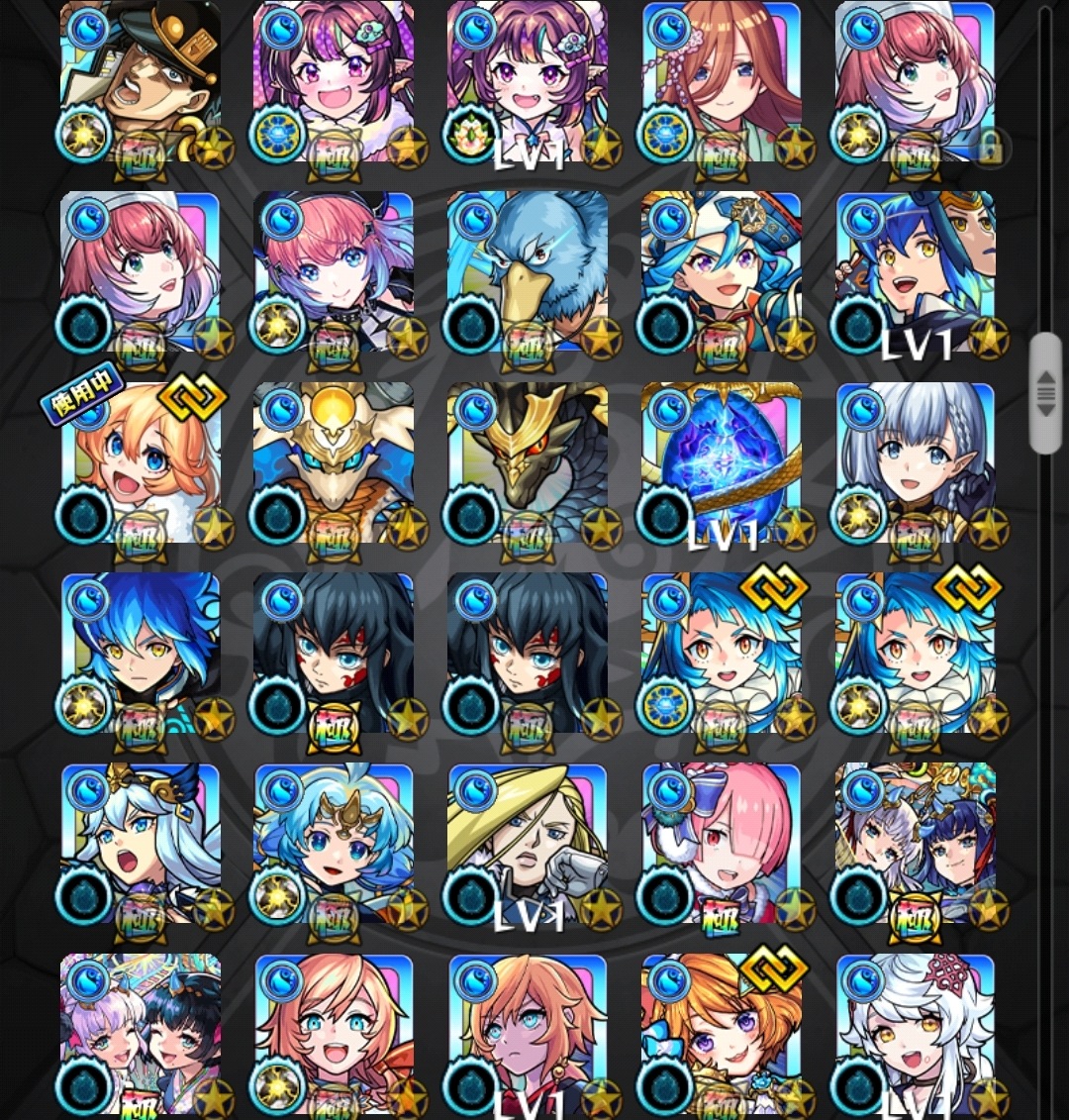This screenshot has width=1069, height=1120.
Task: Choose the spiky blue-haired character with yellow eyes
Action: coord(141,654)
